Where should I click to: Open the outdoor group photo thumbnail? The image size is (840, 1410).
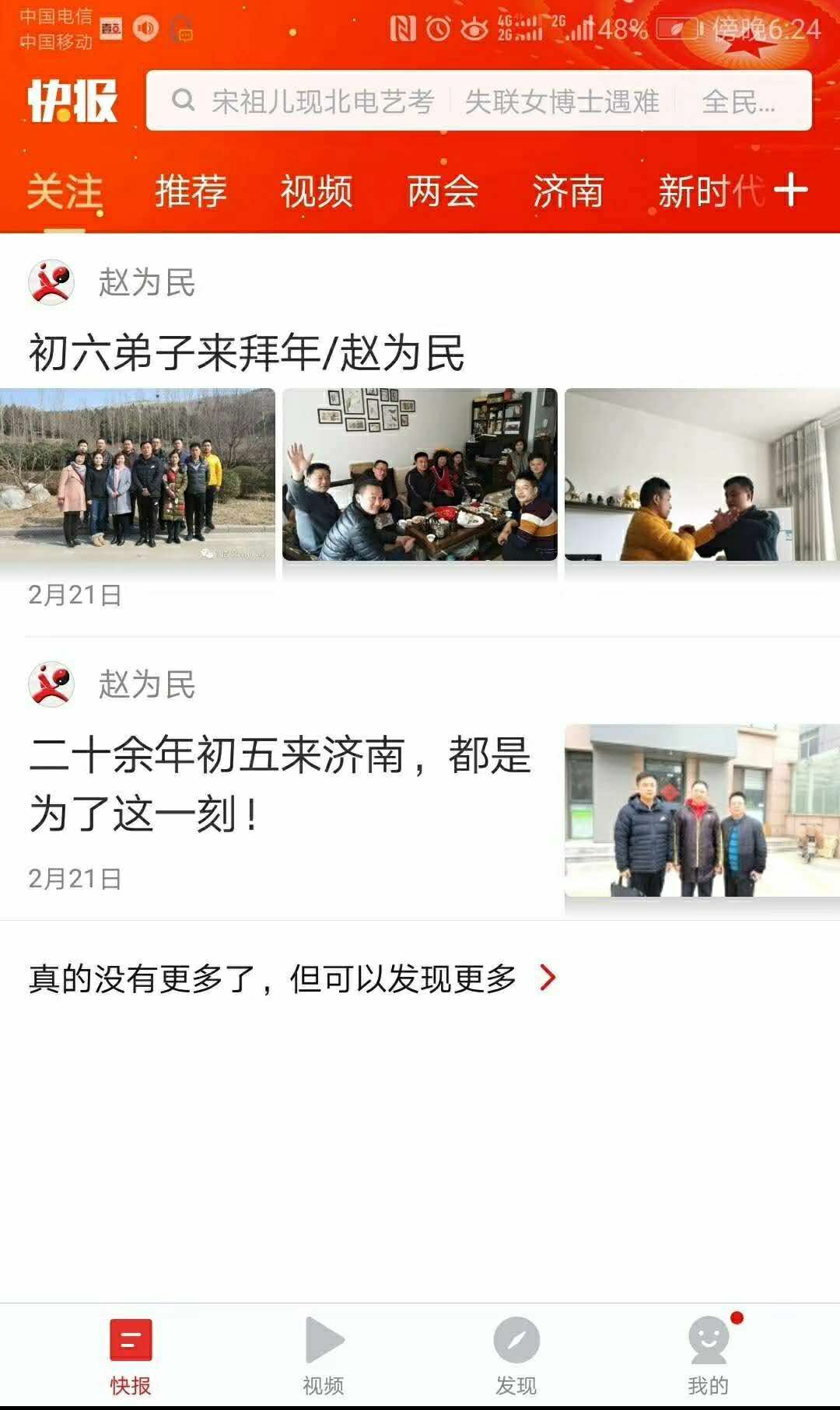coord(138,474)
